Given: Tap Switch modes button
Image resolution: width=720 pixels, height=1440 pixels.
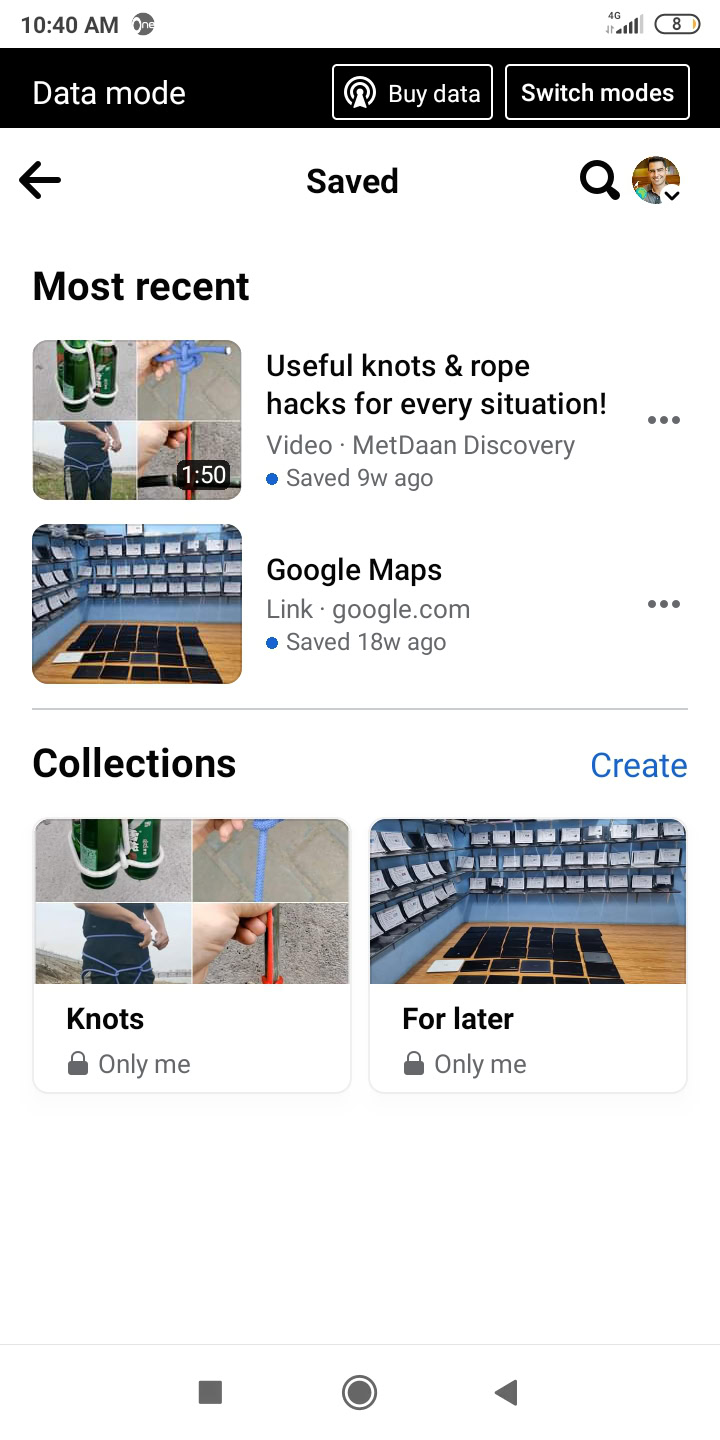Looking at the screenshot, I should pyautogui.click(x=597, y=93).
